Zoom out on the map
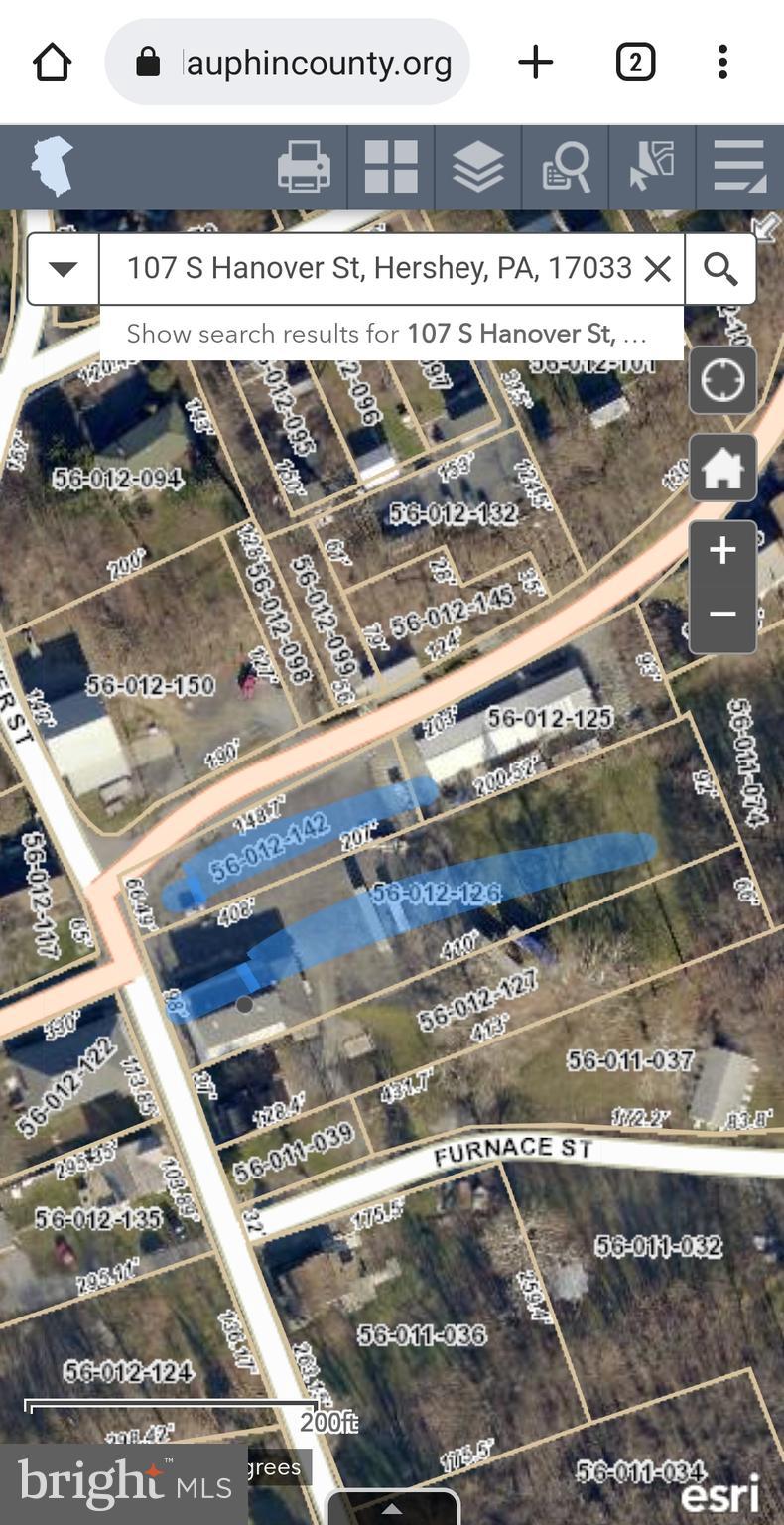This screenshot has width=784, height=1525. tap(722, 615)
